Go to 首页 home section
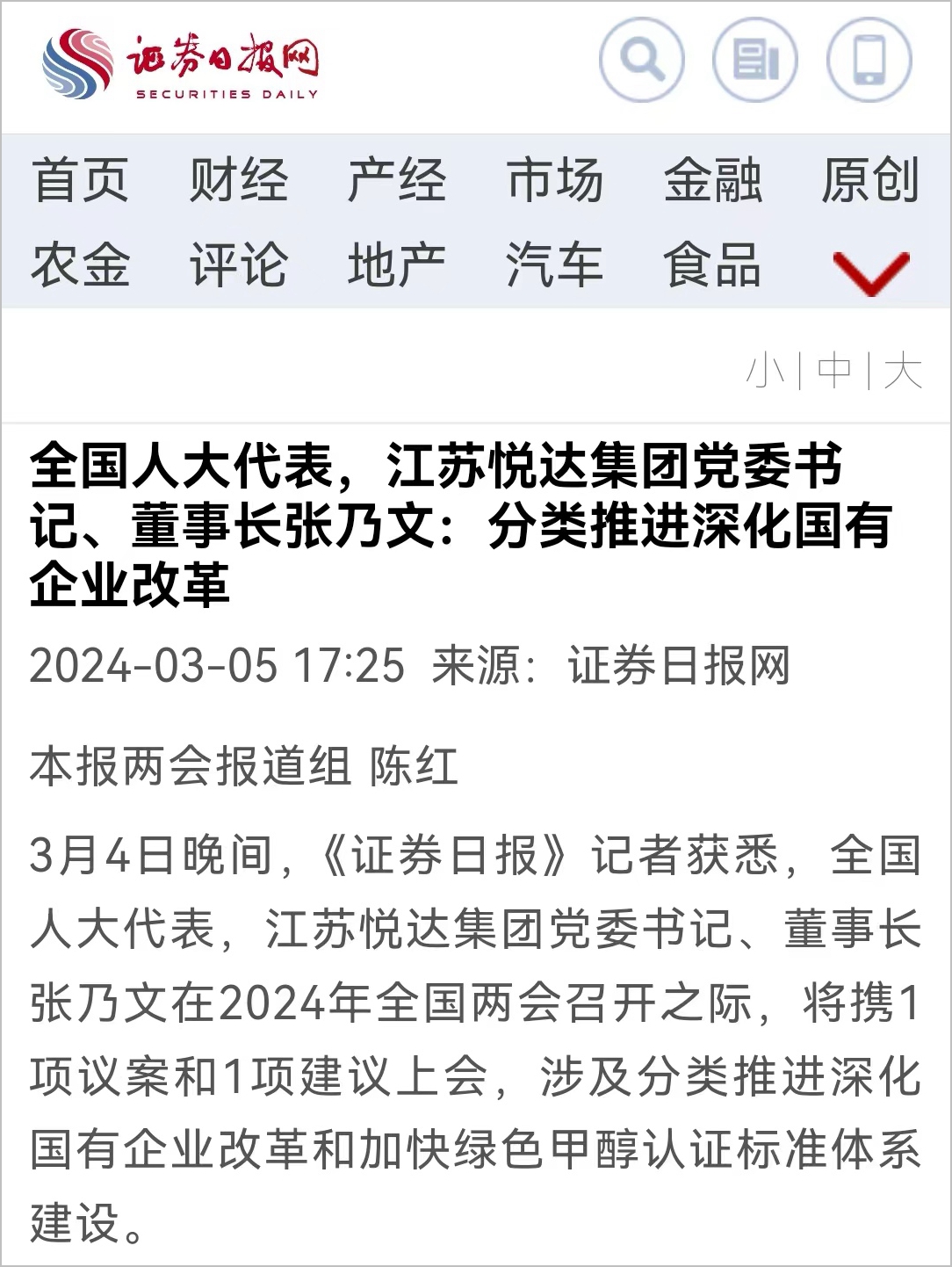 (x=81, y=180)
